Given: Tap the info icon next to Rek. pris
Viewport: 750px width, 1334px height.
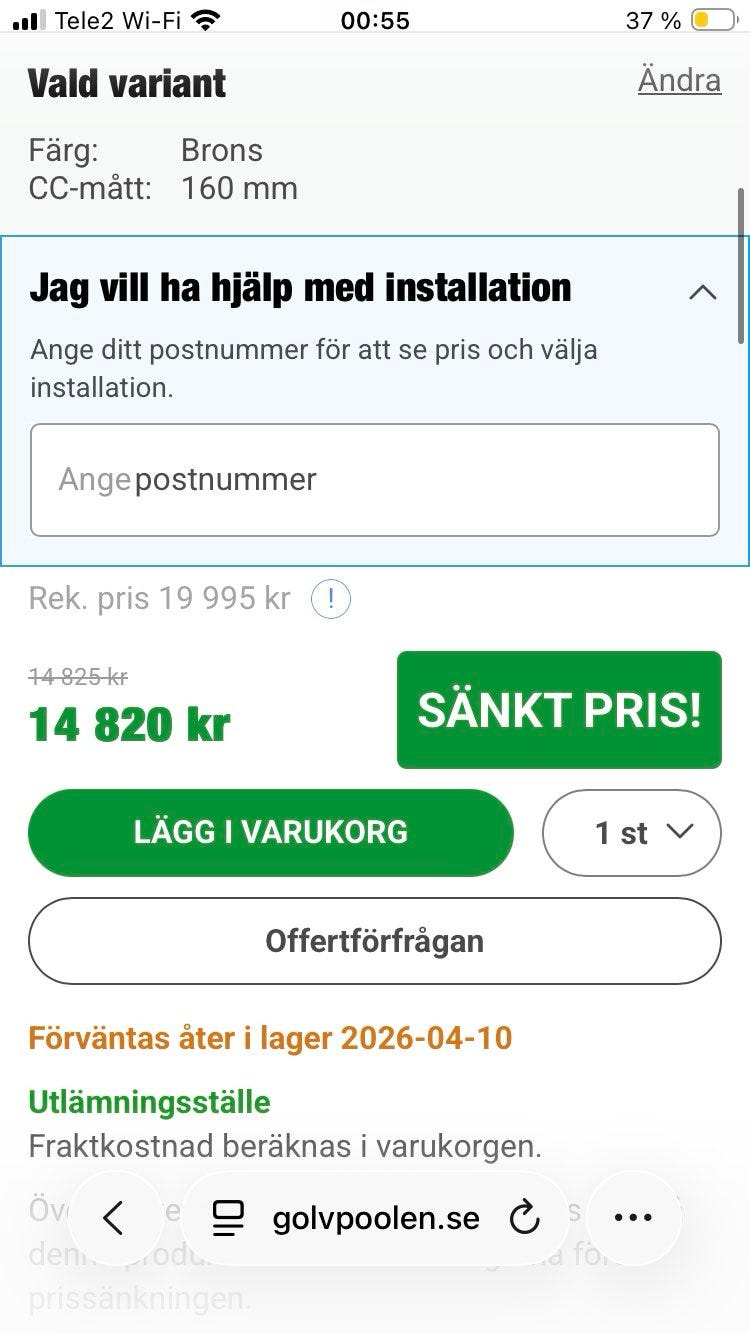Looking at the screenshot, I should click(x=331, y=598).
